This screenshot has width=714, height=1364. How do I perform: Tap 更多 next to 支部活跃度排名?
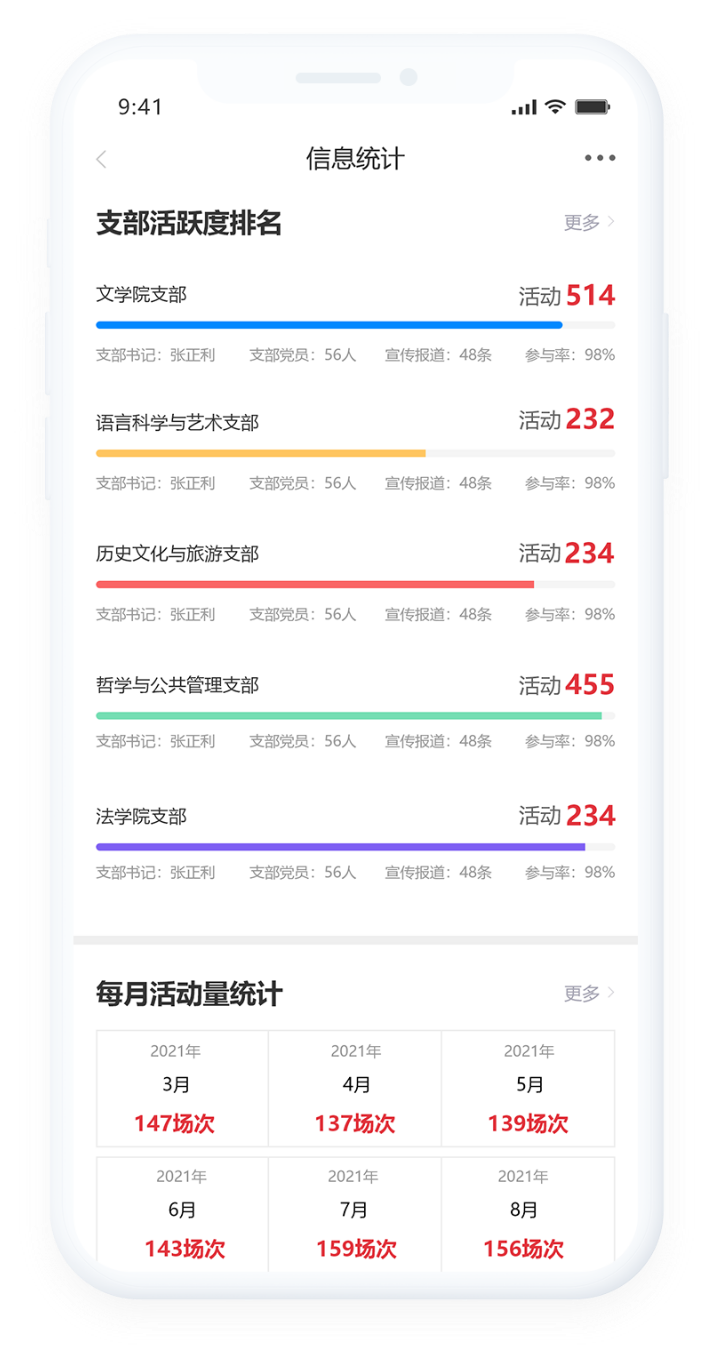(589, 222)
